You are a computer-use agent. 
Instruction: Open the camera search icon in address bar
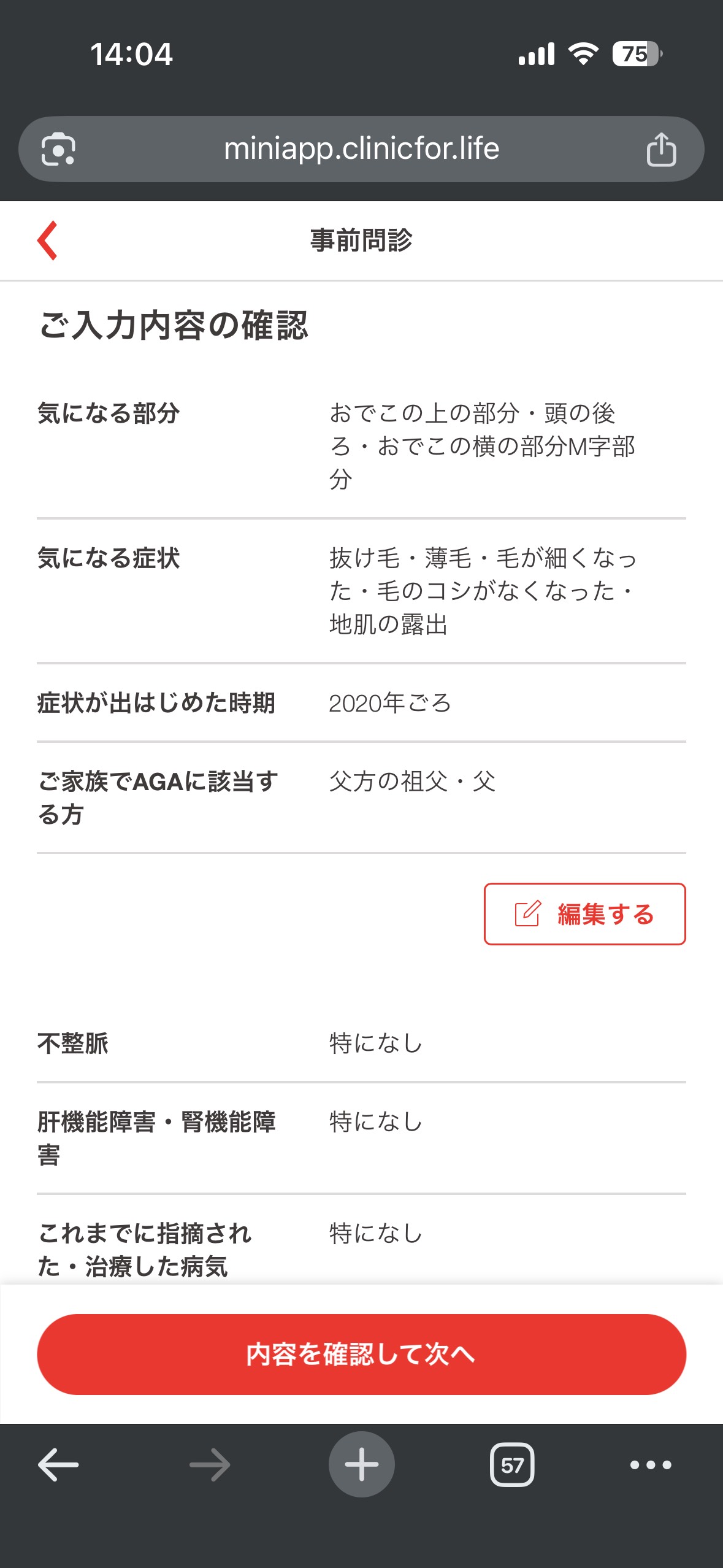[x=58, y=149]
